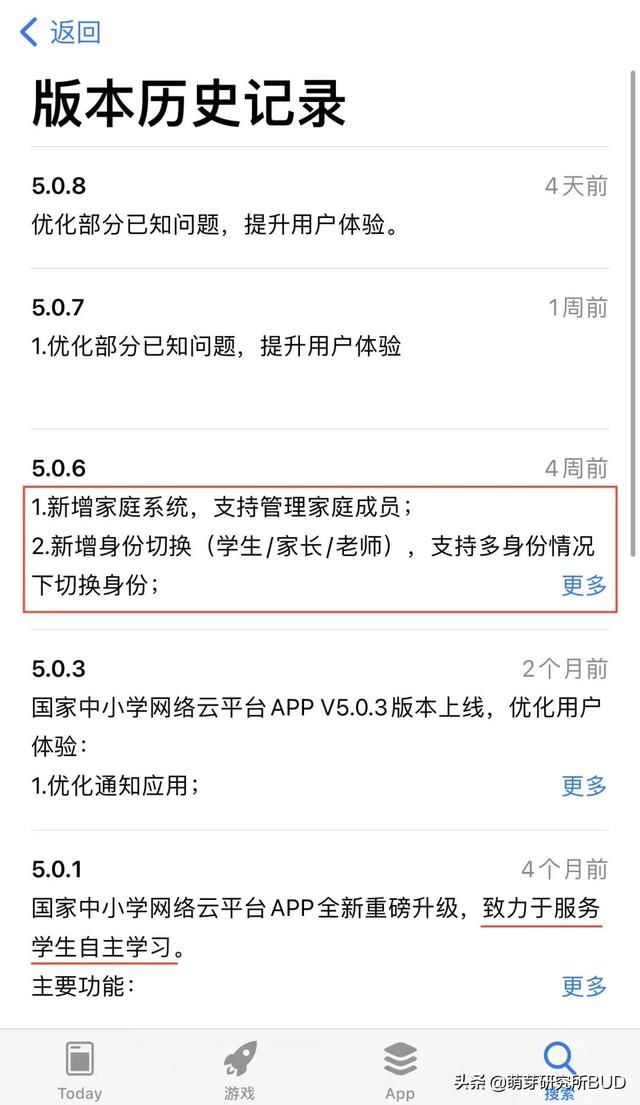The width and height of the screenshot is (640, 1105).
Task: Go back via the 返回 button
Action: (61, 32)
